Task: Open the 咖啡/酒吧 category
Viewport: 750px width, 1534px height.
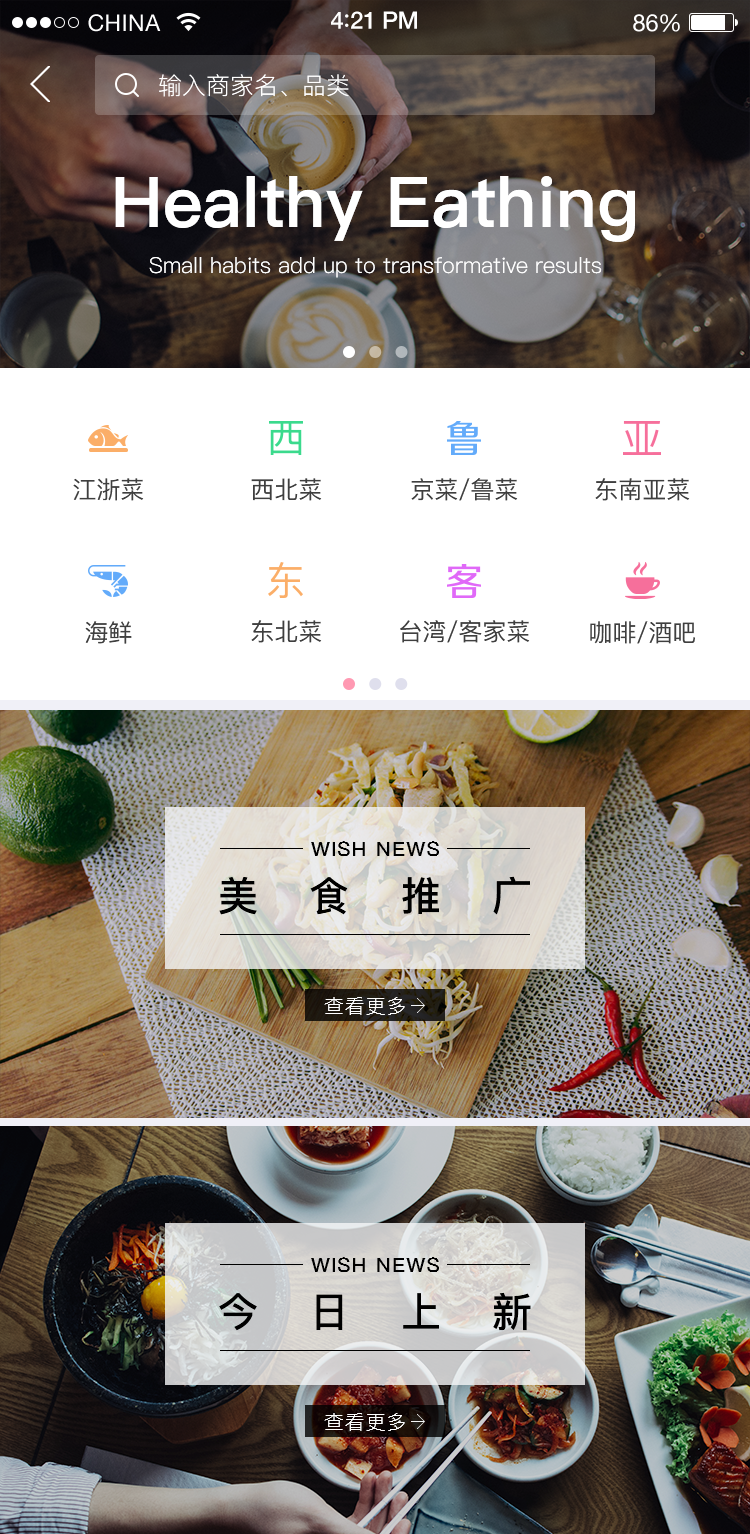Action: (x=642, y=604)
